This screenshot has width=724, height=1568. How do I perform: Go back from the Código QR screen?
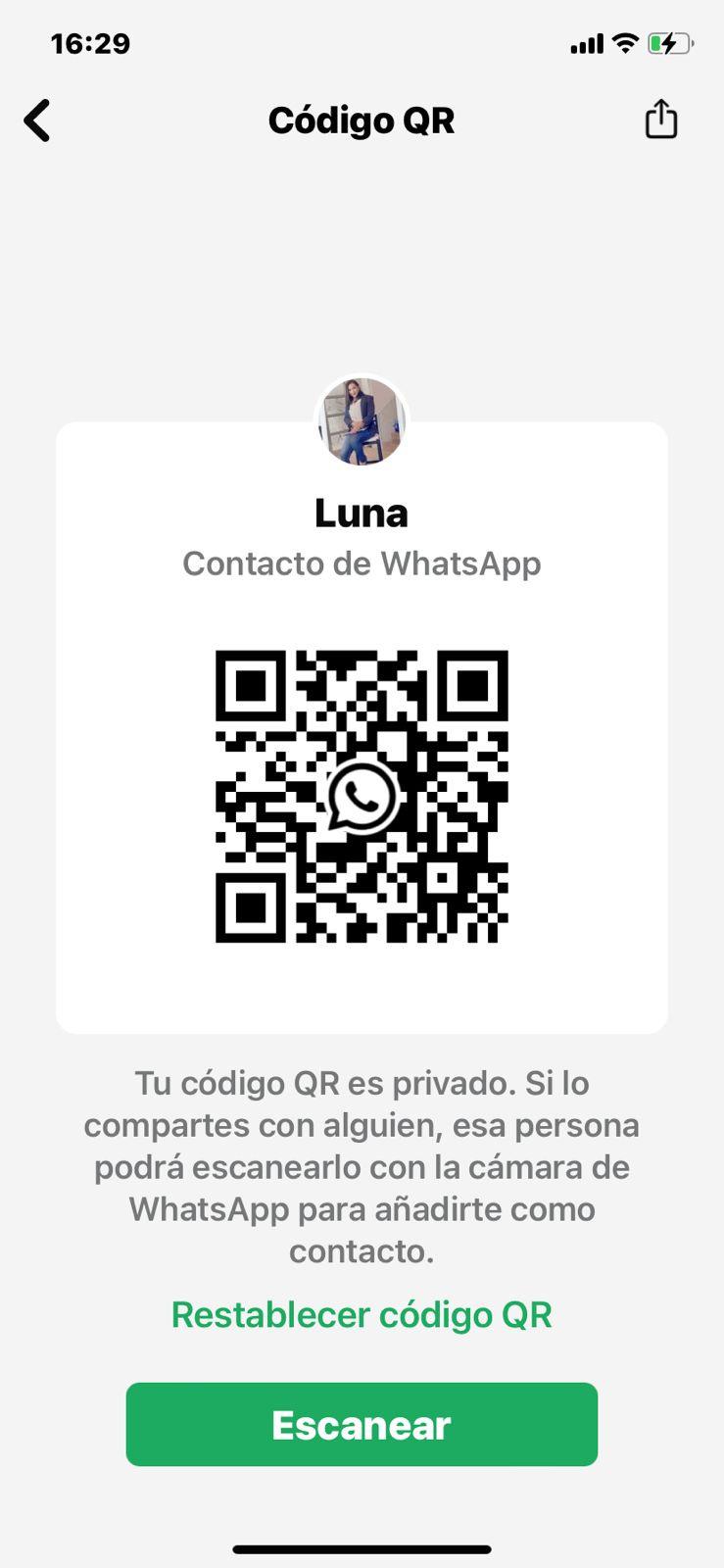pos(37,121)
